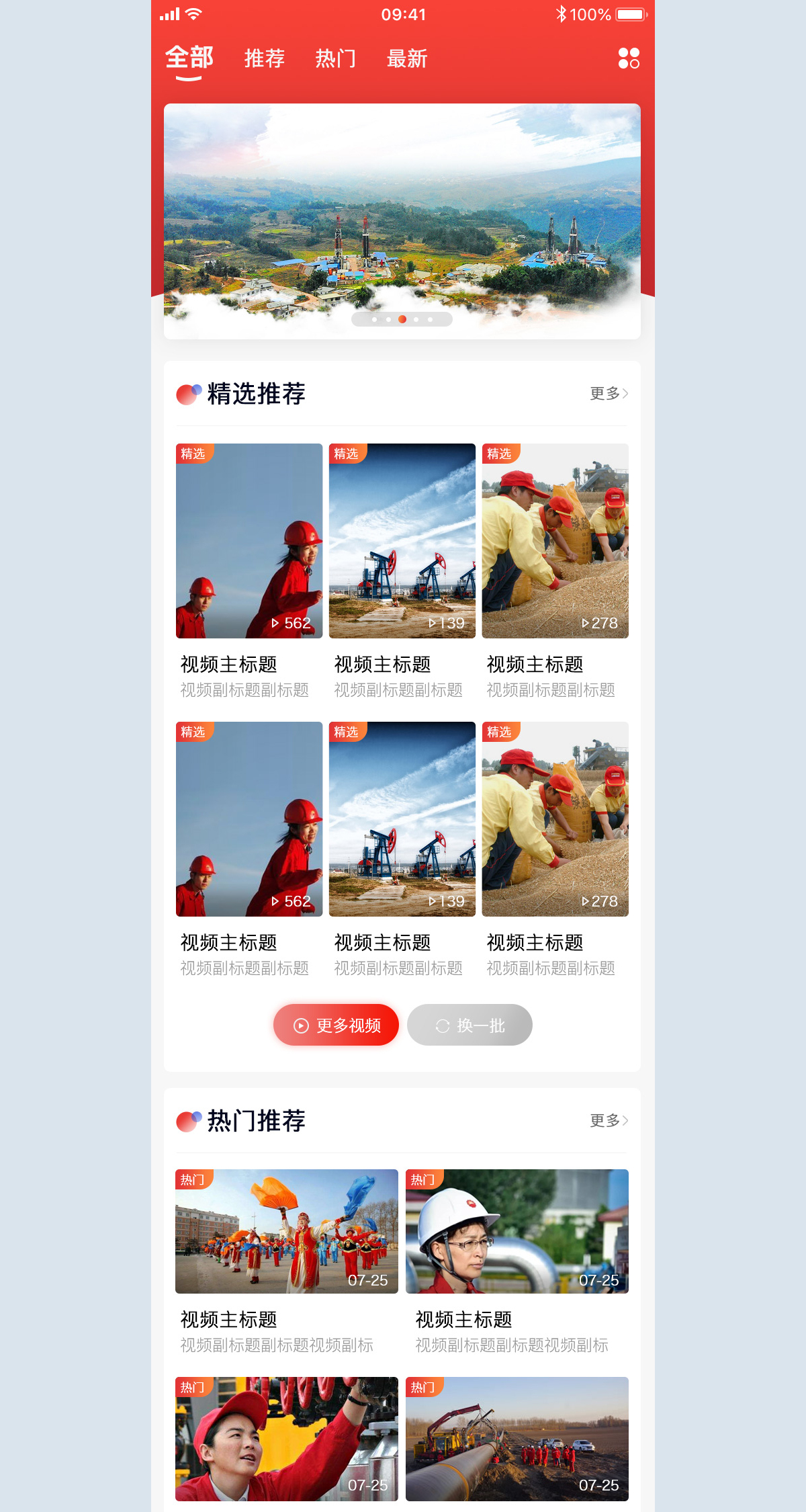The height and width of the screenshot is (1512, 806).
Task: Open second-row video with 562 plays
Action: [x=249, y=819]
